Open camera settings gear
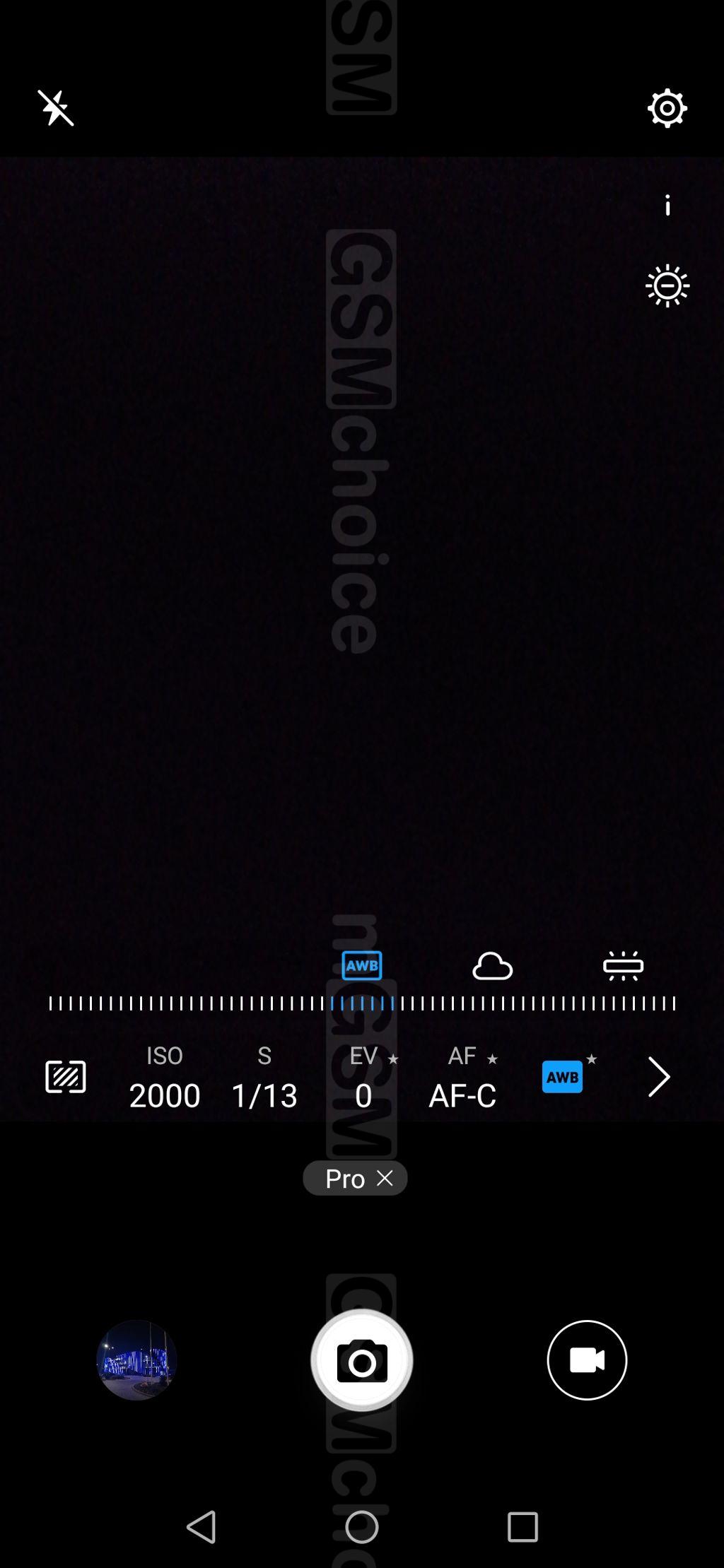724x1568 pixels. point(667,108)
